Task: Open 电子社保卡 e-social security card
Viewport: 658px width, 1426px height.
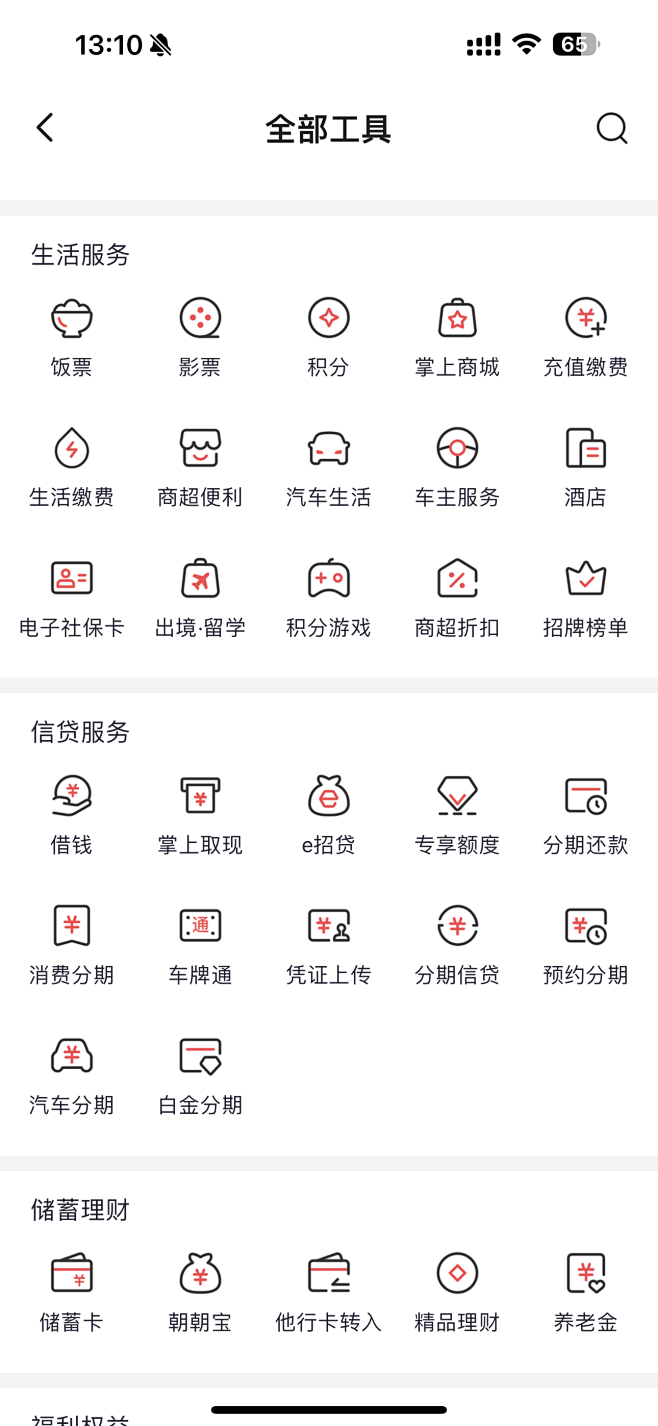Action: (72, 598)
